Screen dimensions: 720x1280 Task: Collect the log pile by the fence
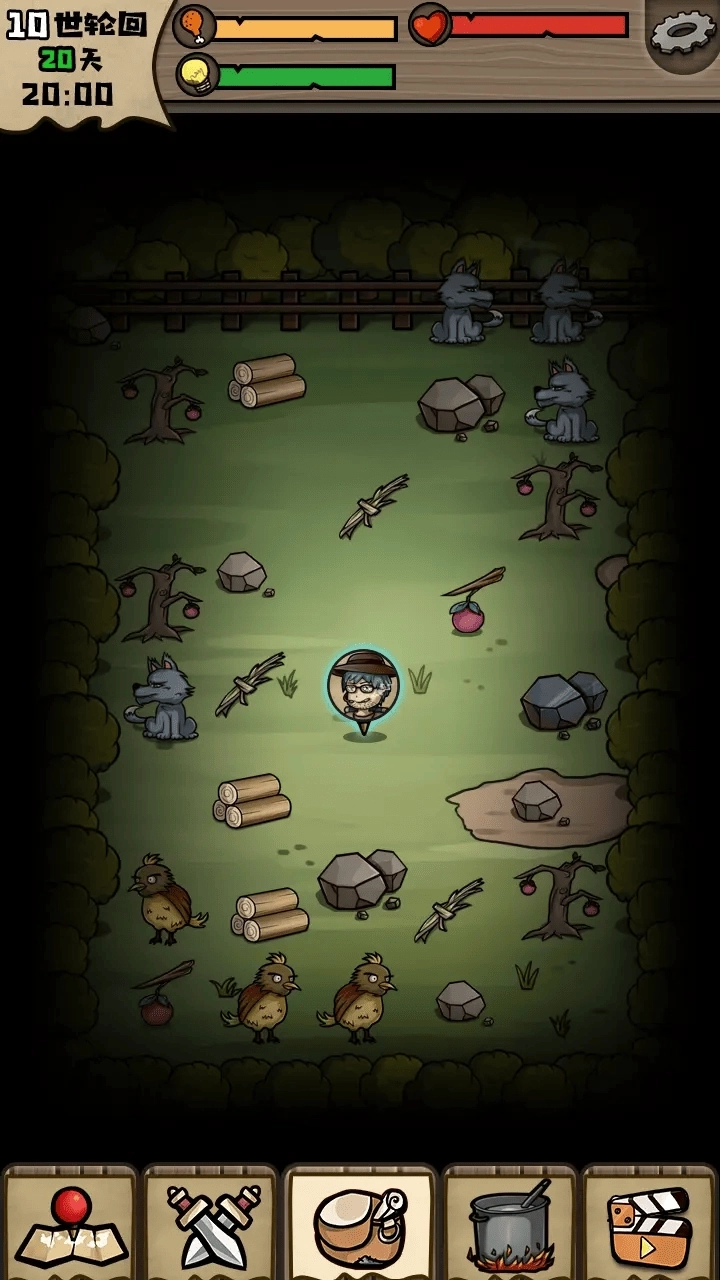pyautogui.click(x=268, y=381)
